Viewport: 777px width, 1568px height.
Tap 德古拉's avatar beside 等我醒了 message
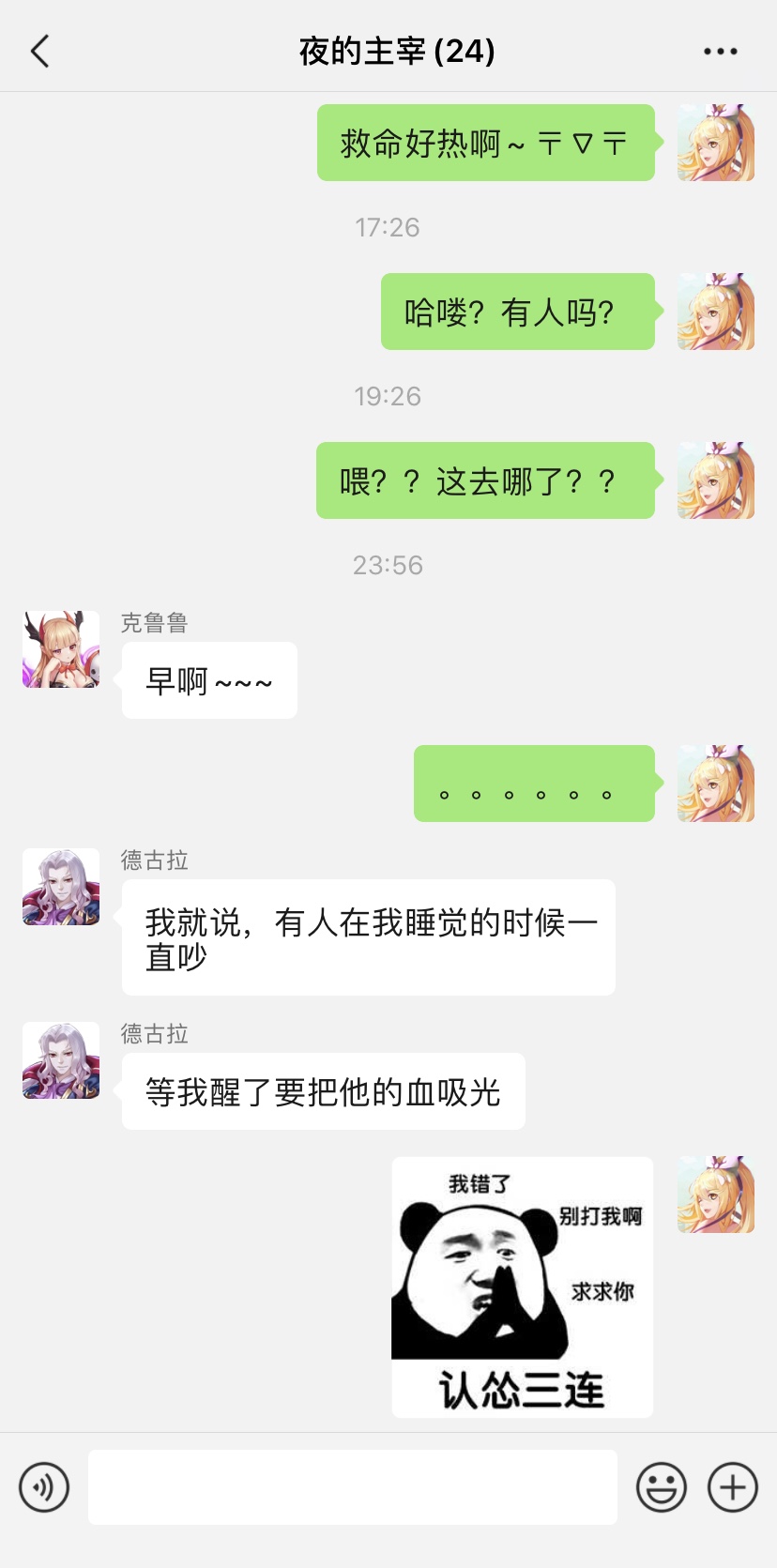point(61,1060)
